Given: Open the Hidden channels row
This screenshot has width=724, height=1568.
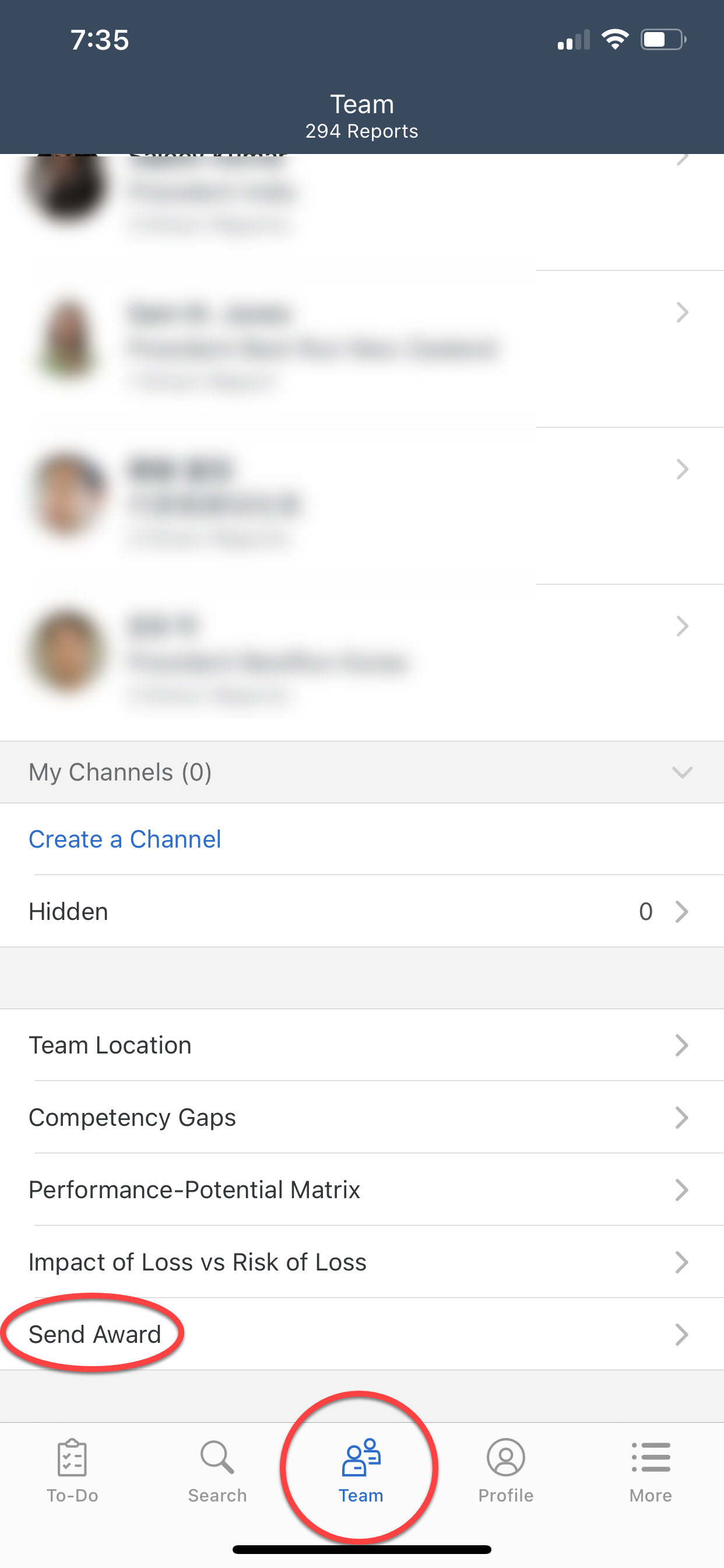Looking at the screenshot, I should coord(362,911).
